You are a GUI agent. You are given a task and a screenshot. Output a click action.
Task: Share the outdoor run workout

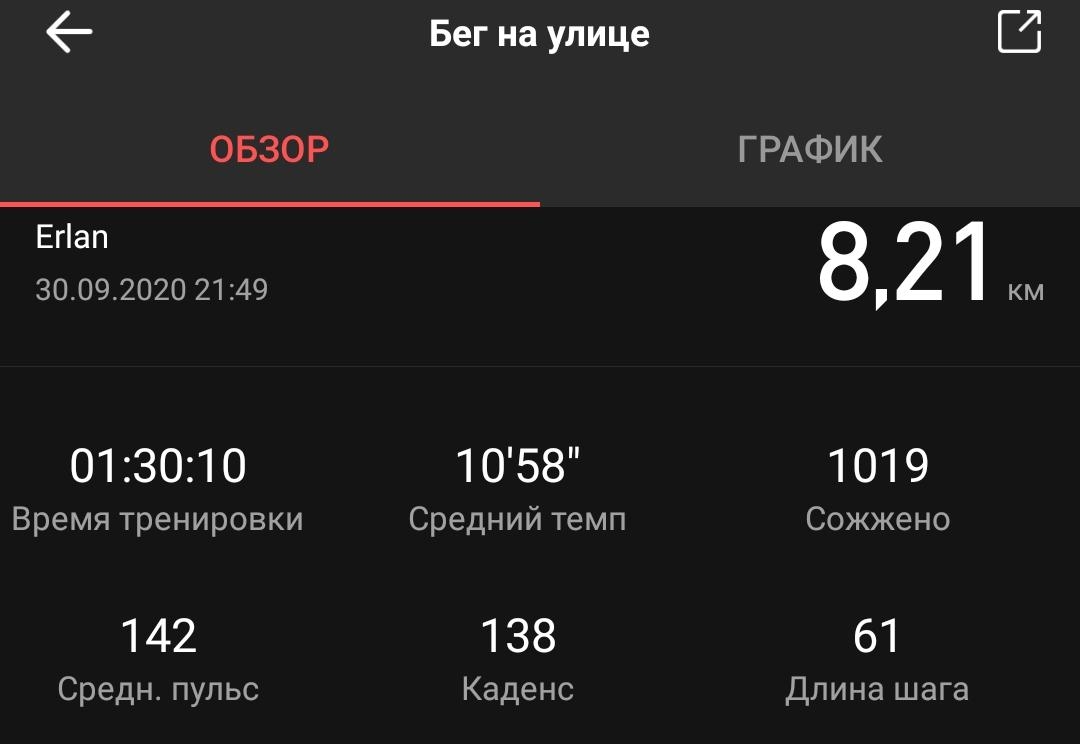click(x=1020, y=32)
